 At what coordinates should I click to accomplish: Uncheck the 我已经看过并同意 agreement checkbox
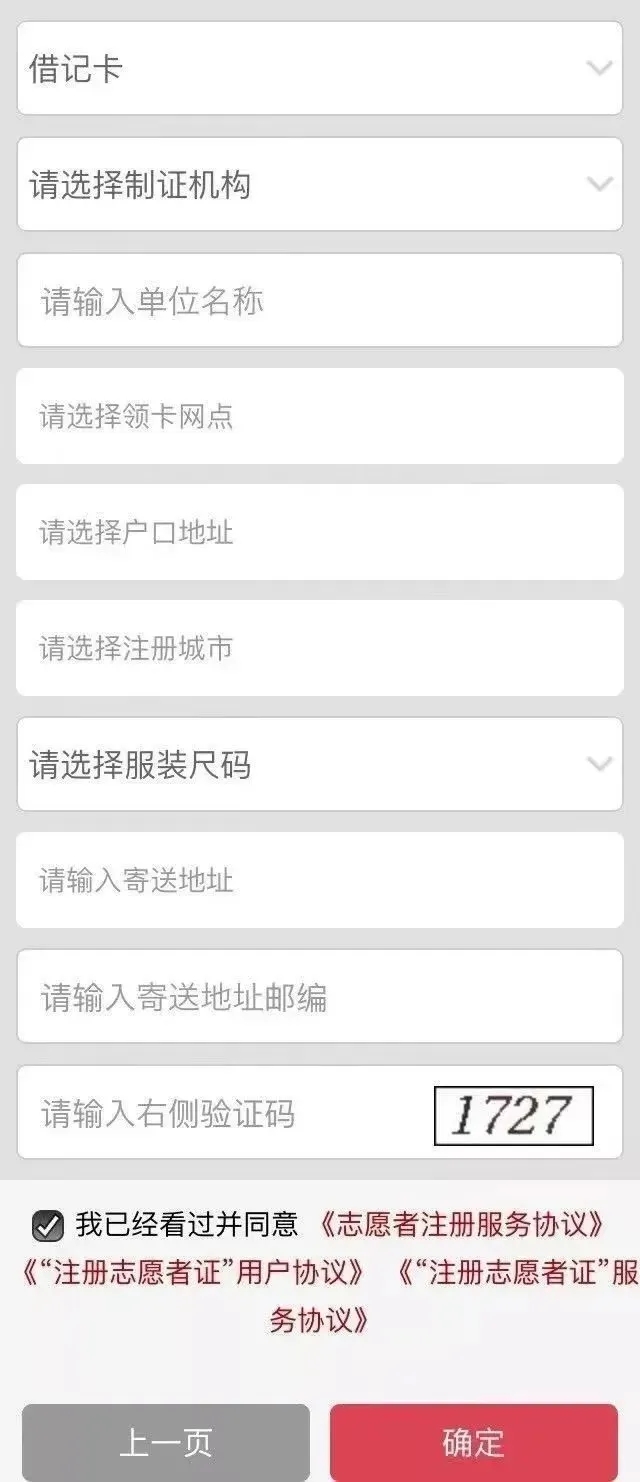[47, 1225]
